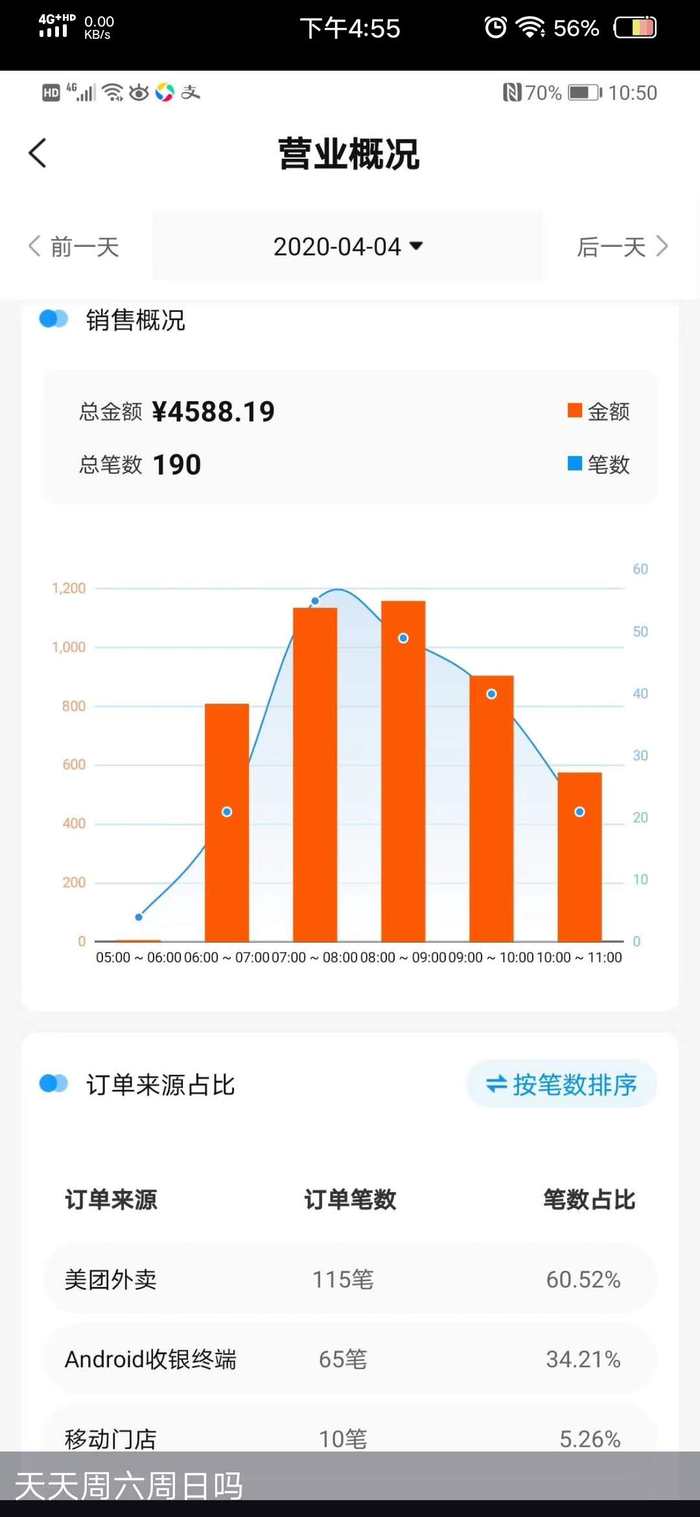This screenshot has width=700, height=1517.
Task: Toggle the 笔数 legend series
Action: pyautogui.click(x=598, y=464)
